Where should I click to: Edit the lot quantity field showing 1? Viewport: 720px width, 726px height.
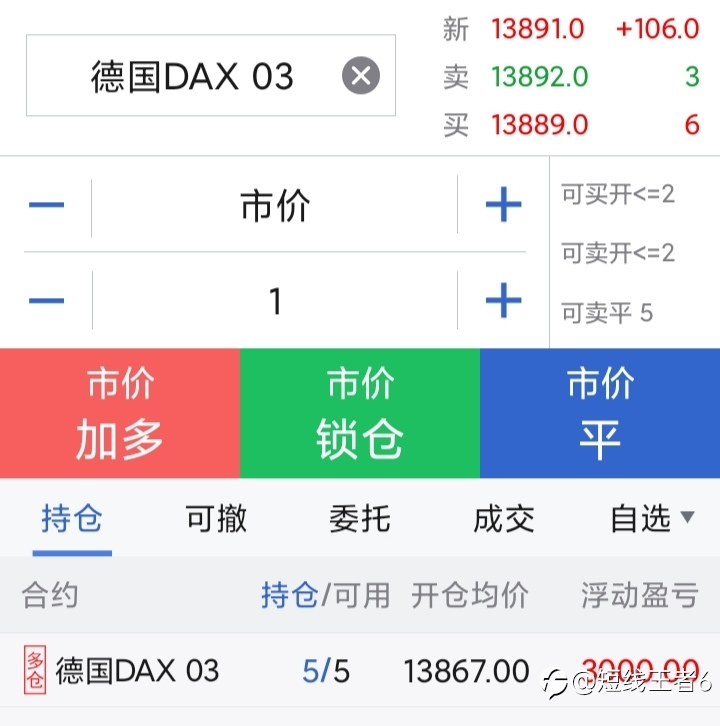[x=275, y=300]
